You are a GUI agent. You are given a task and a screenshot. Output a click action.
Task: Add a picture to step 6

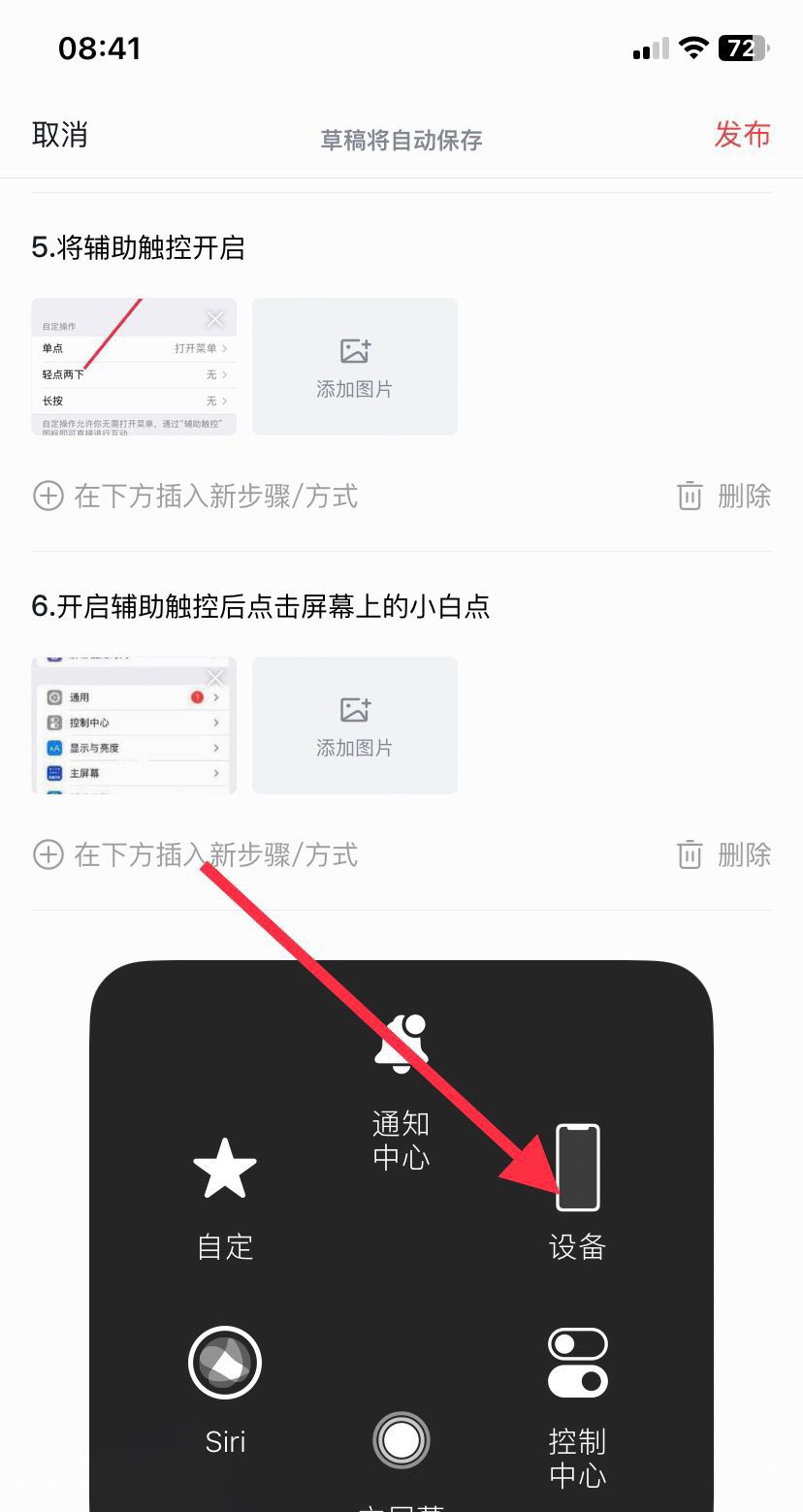[x=354, y=725]
